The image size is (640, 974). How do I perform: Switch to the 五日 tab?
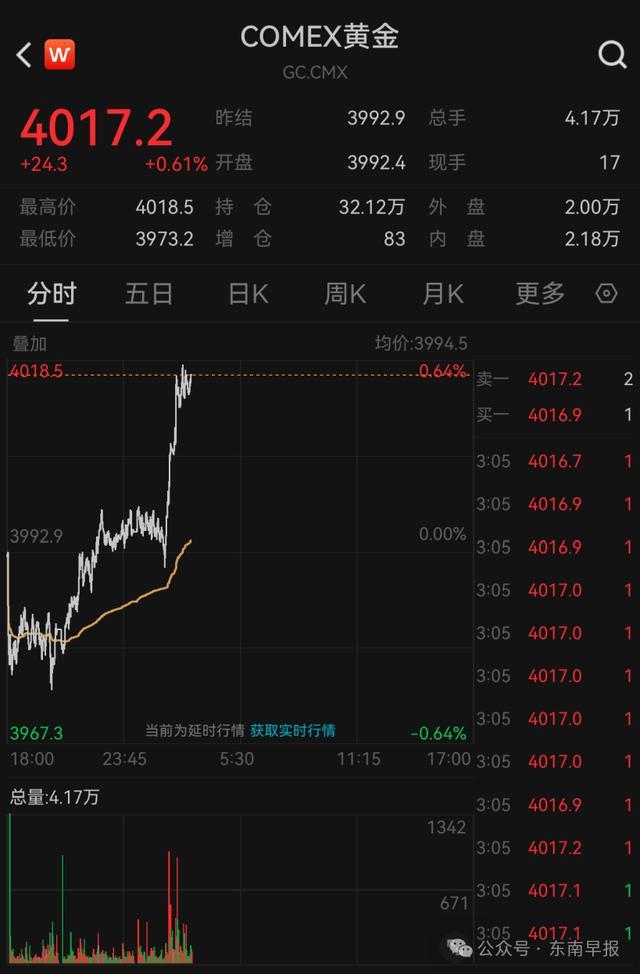[149, 294]
